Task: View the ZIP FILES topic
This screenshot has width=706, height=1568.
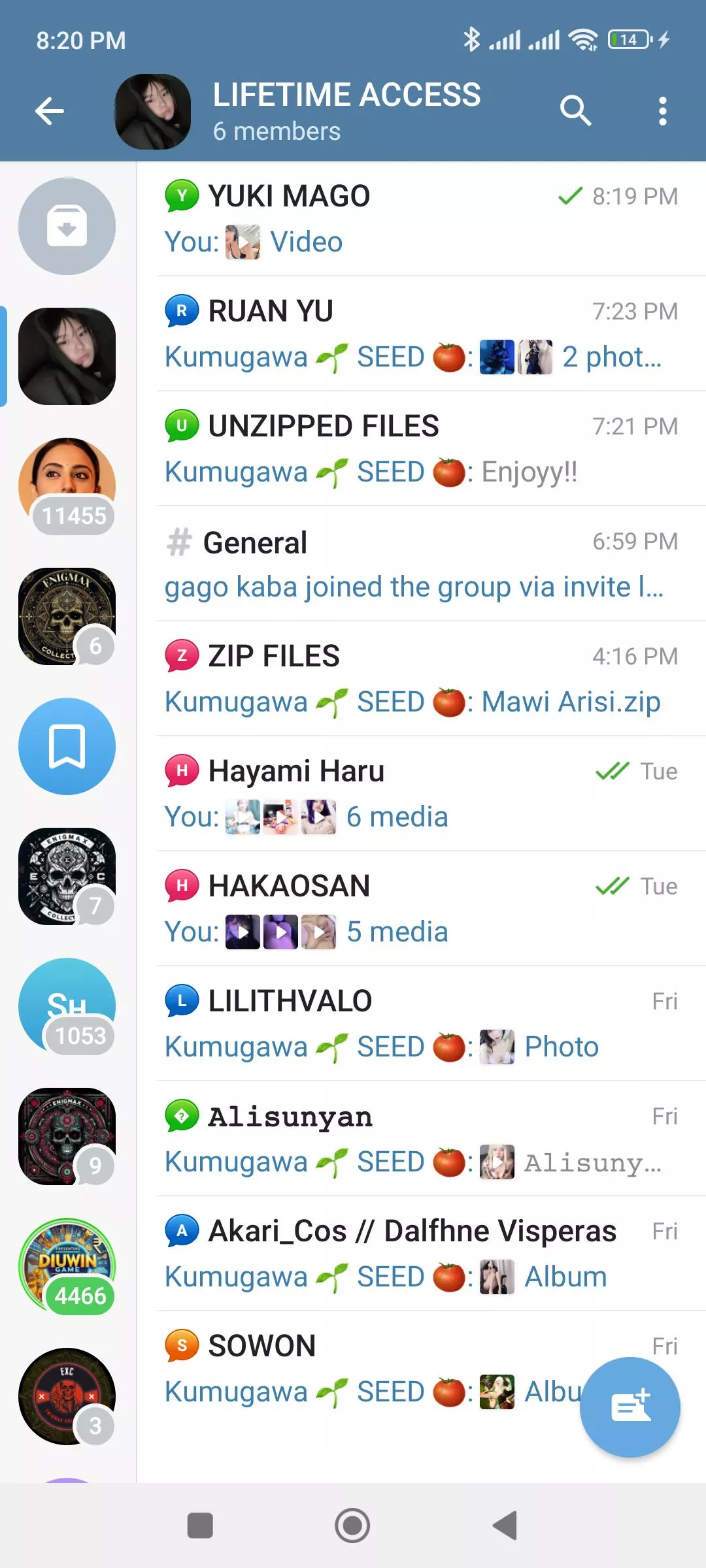Action: click(x=421, y=679)
